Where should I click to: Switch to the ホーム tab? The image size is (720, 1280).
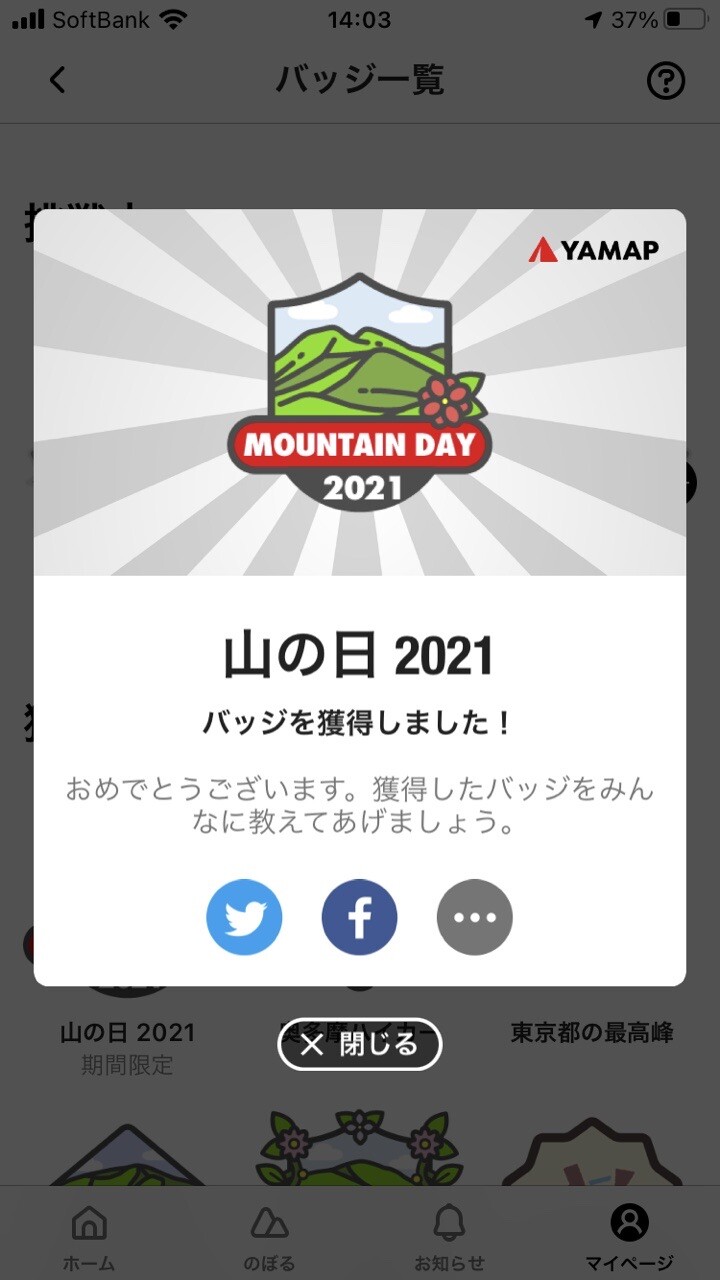(x=88, y=1235)
